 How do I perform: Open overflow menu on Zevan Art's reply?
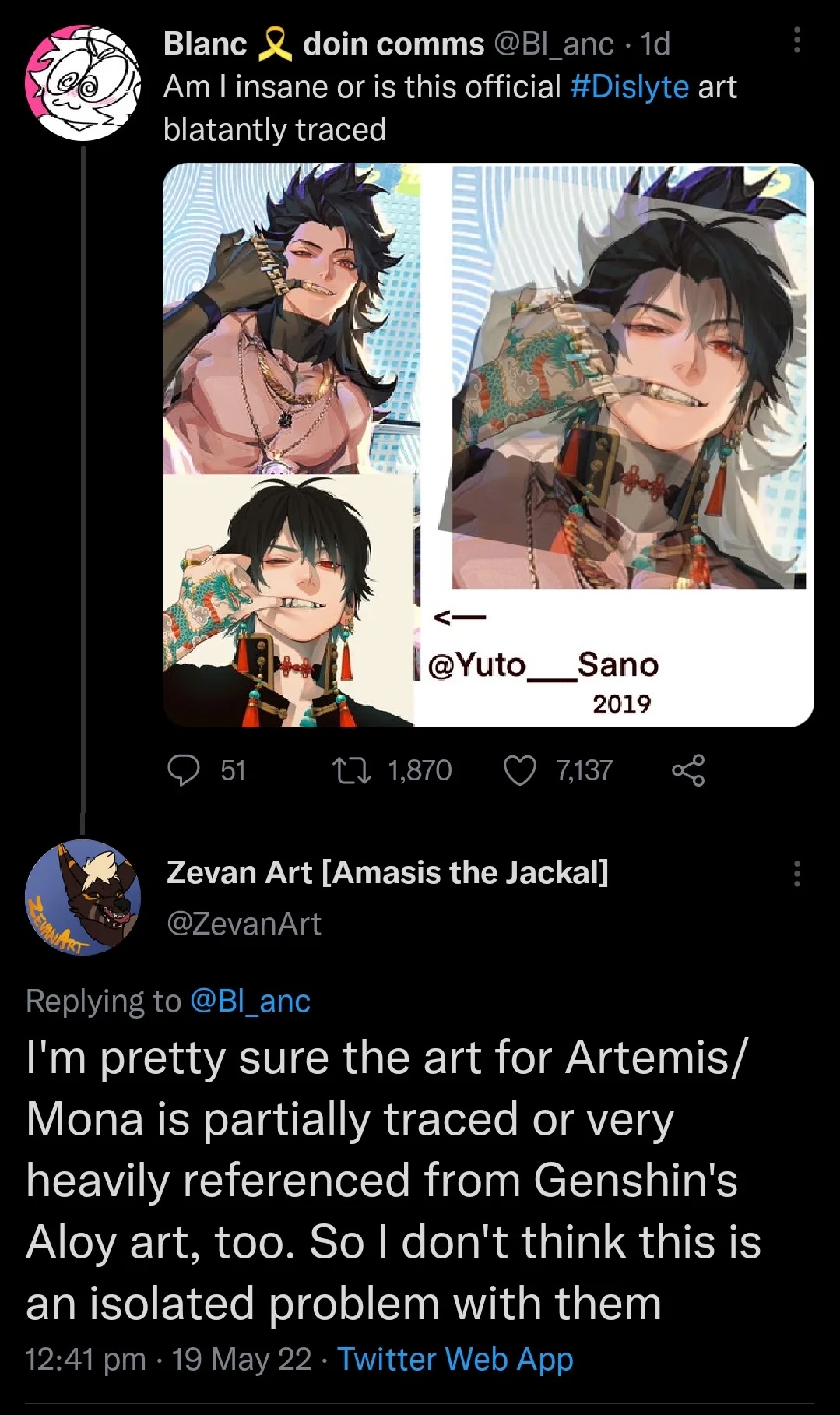[796, 874]
